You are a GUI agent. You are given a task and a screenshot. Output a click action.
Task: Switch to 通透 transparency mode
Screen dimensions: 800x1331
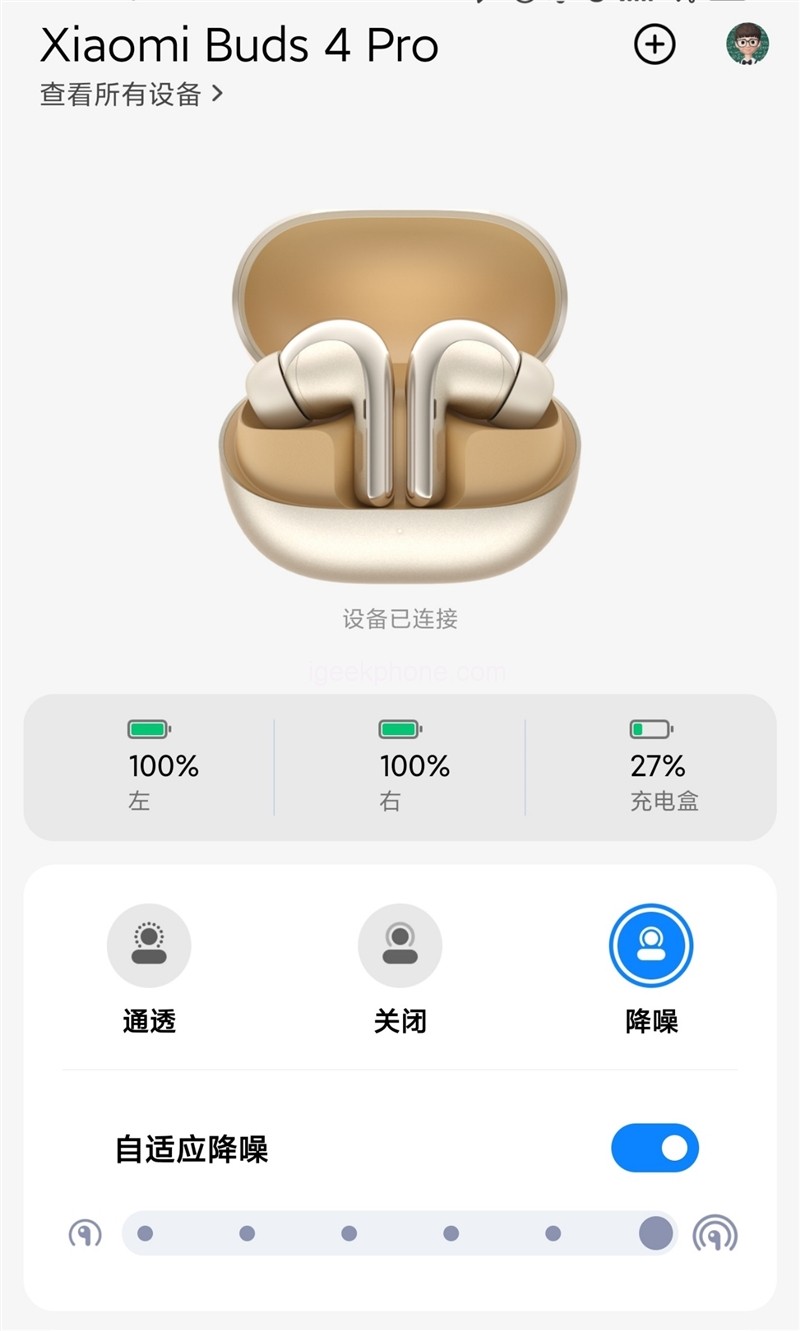coord(149,946)
